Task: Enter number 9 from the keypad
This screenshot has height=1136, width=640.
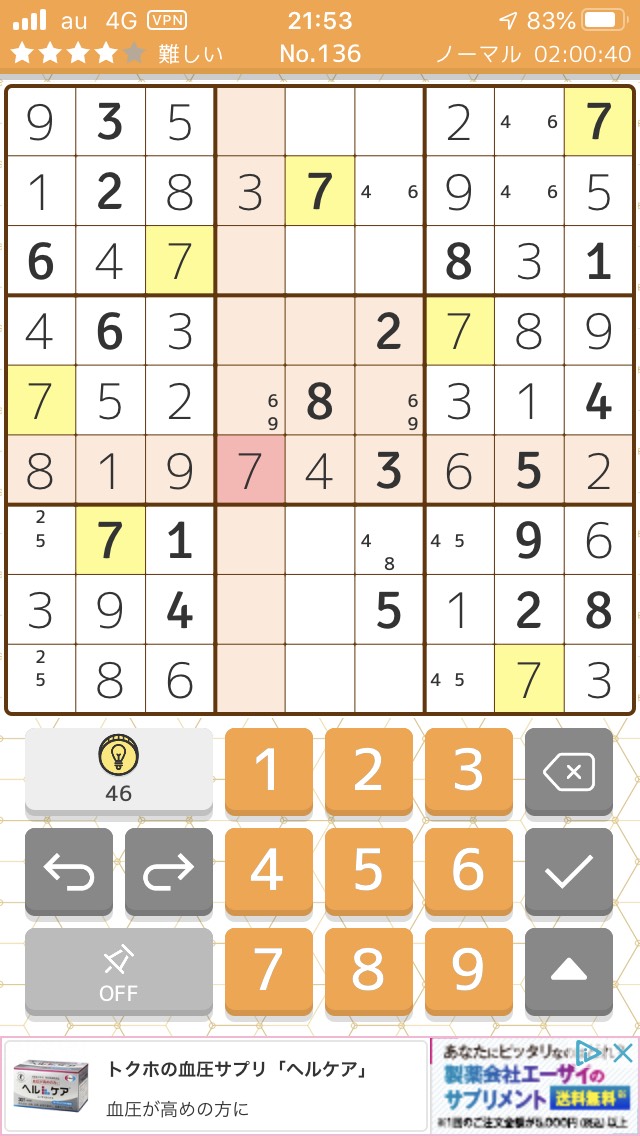Action: [469, 972]
